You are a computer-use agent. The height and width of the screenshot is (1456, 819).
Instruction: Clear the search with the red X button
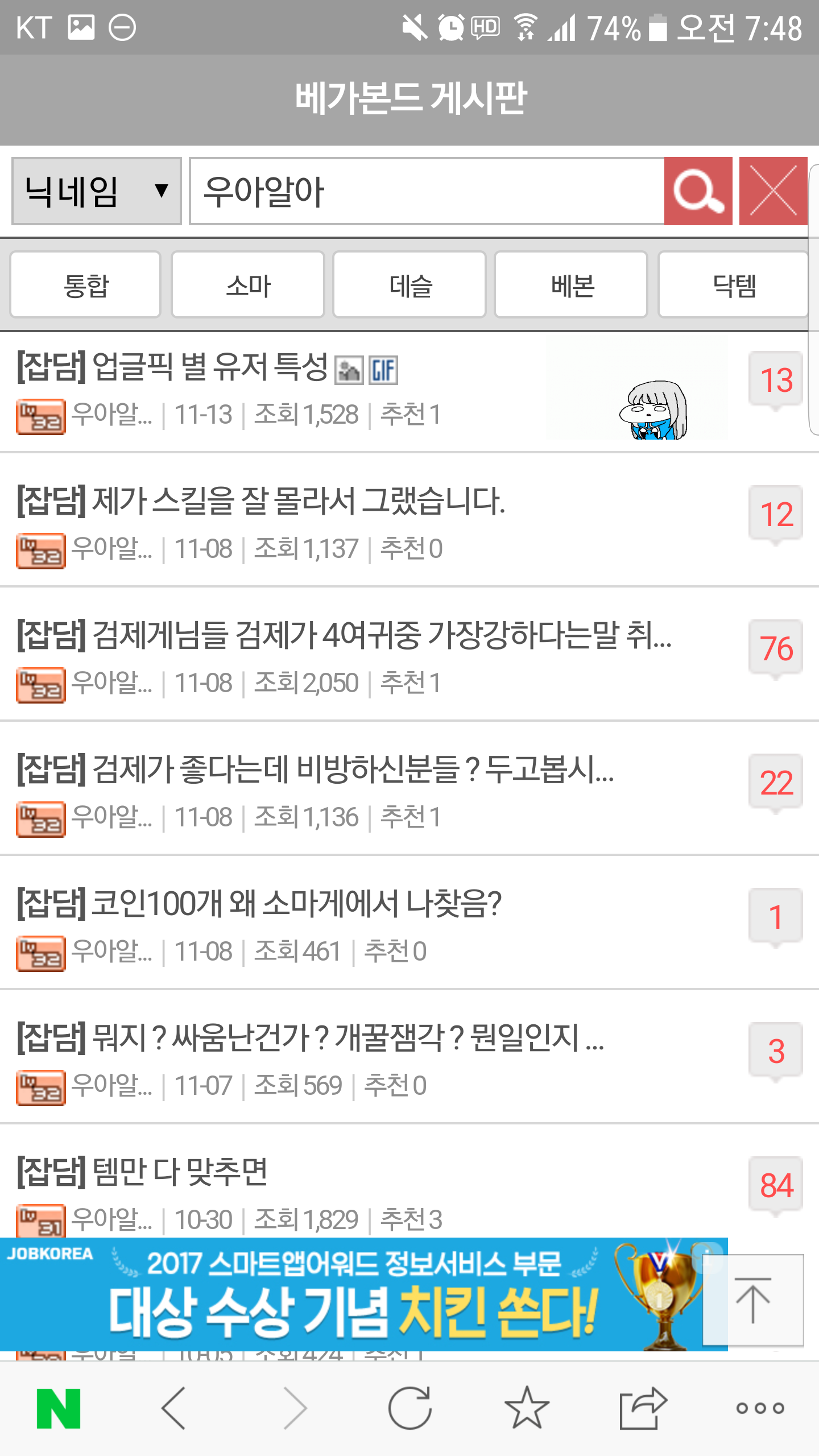coord(773,191)
